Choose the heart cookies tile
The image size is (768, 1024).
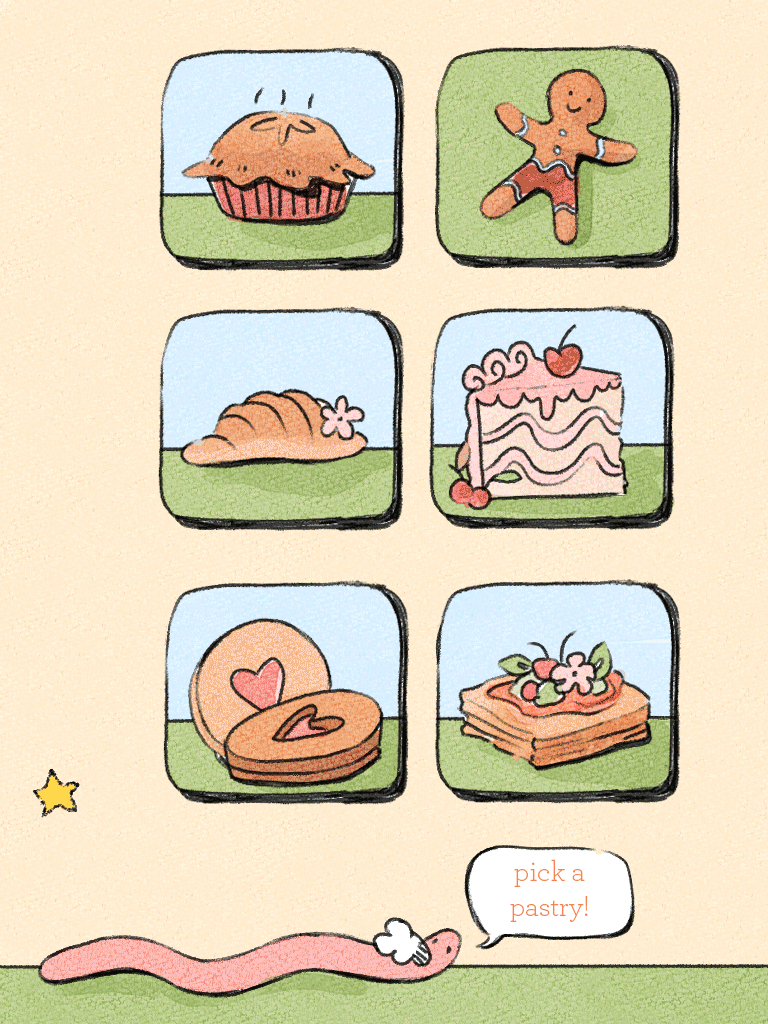(x=285, y=692)
